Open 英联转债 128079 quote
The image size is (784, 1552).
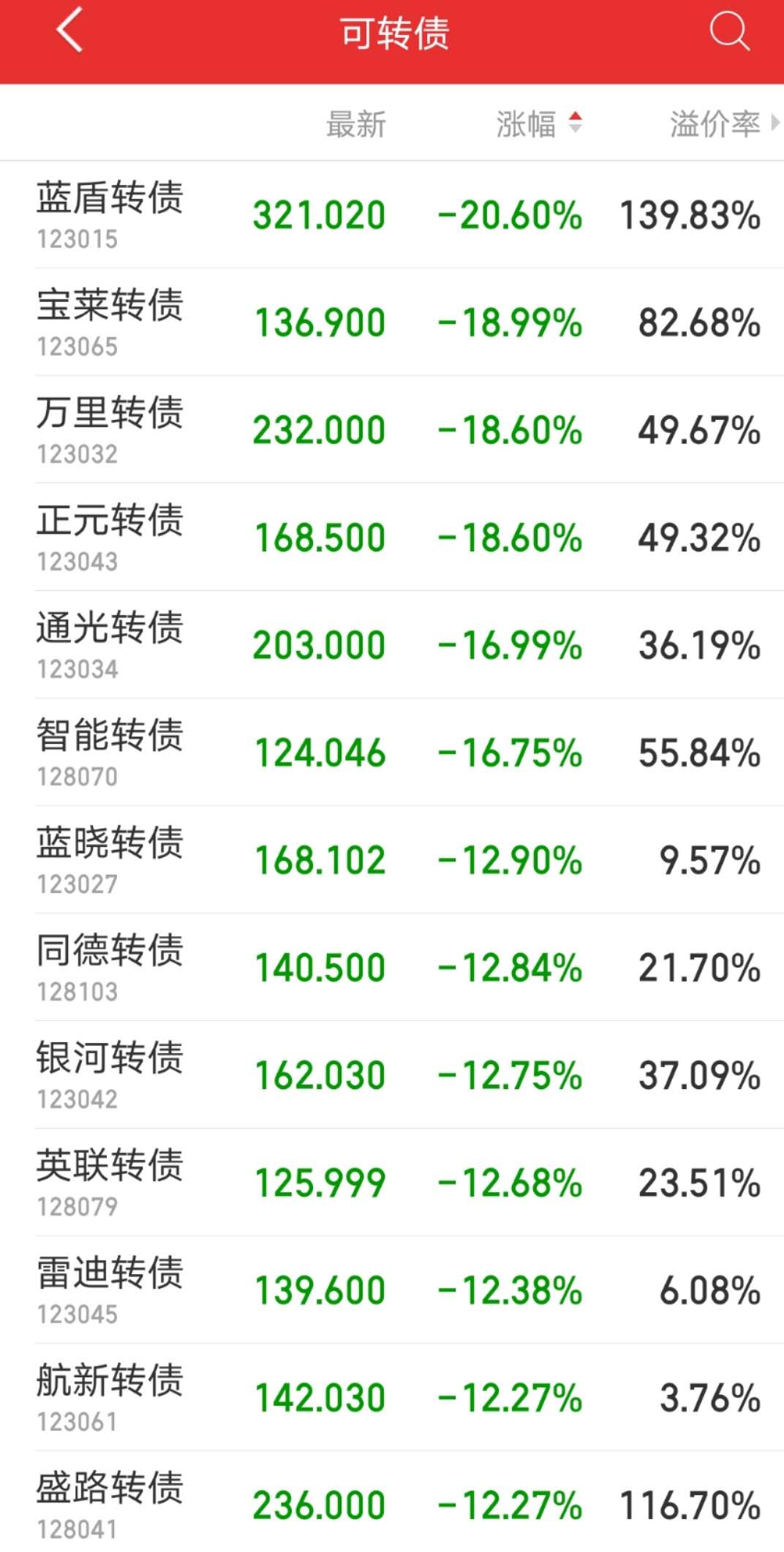tap(392, 1183)
